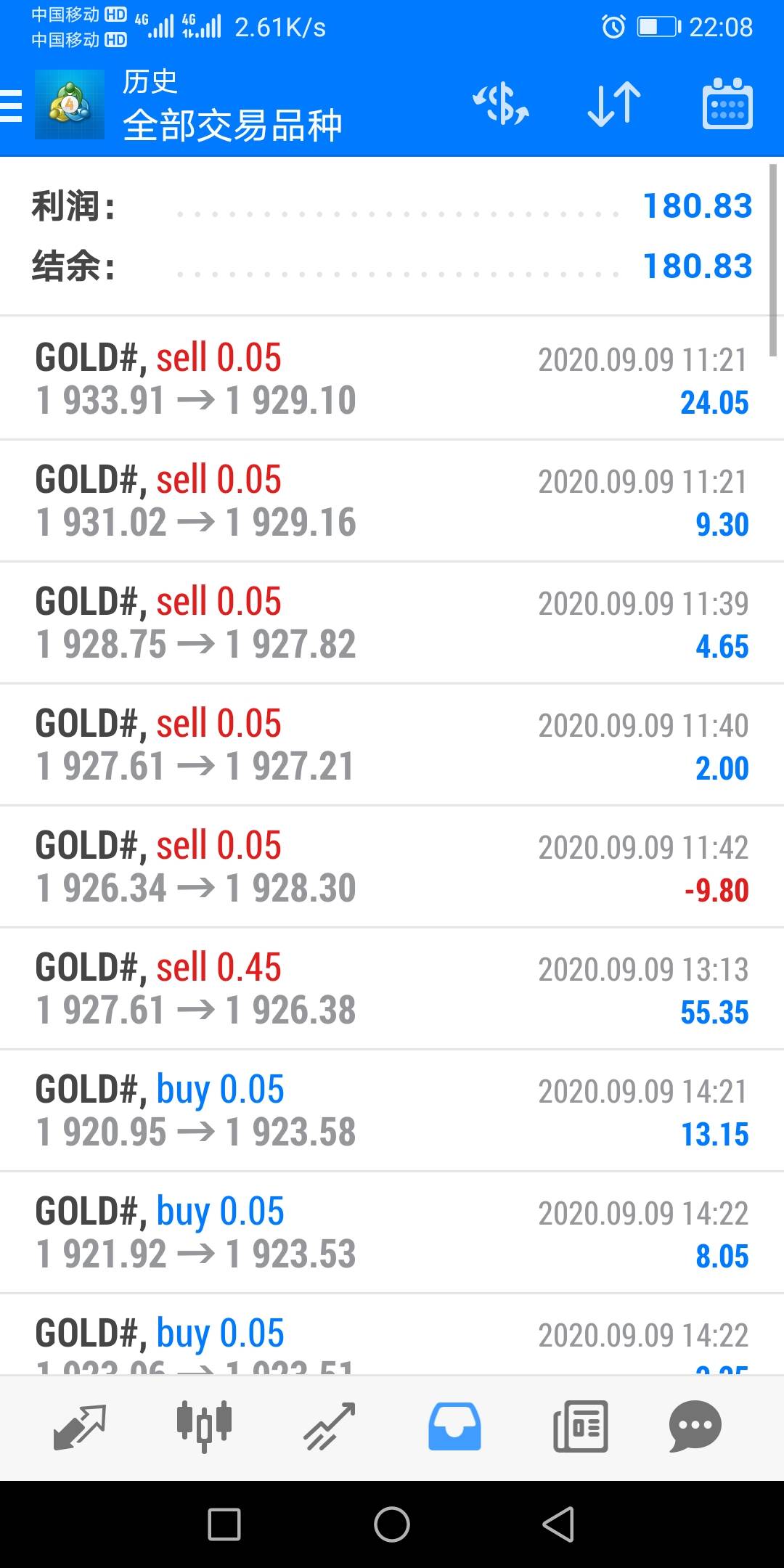Screen dimensions: 784x1568
Task: Select the trade closed at 11:39
Action: click(x=392, y=622)
